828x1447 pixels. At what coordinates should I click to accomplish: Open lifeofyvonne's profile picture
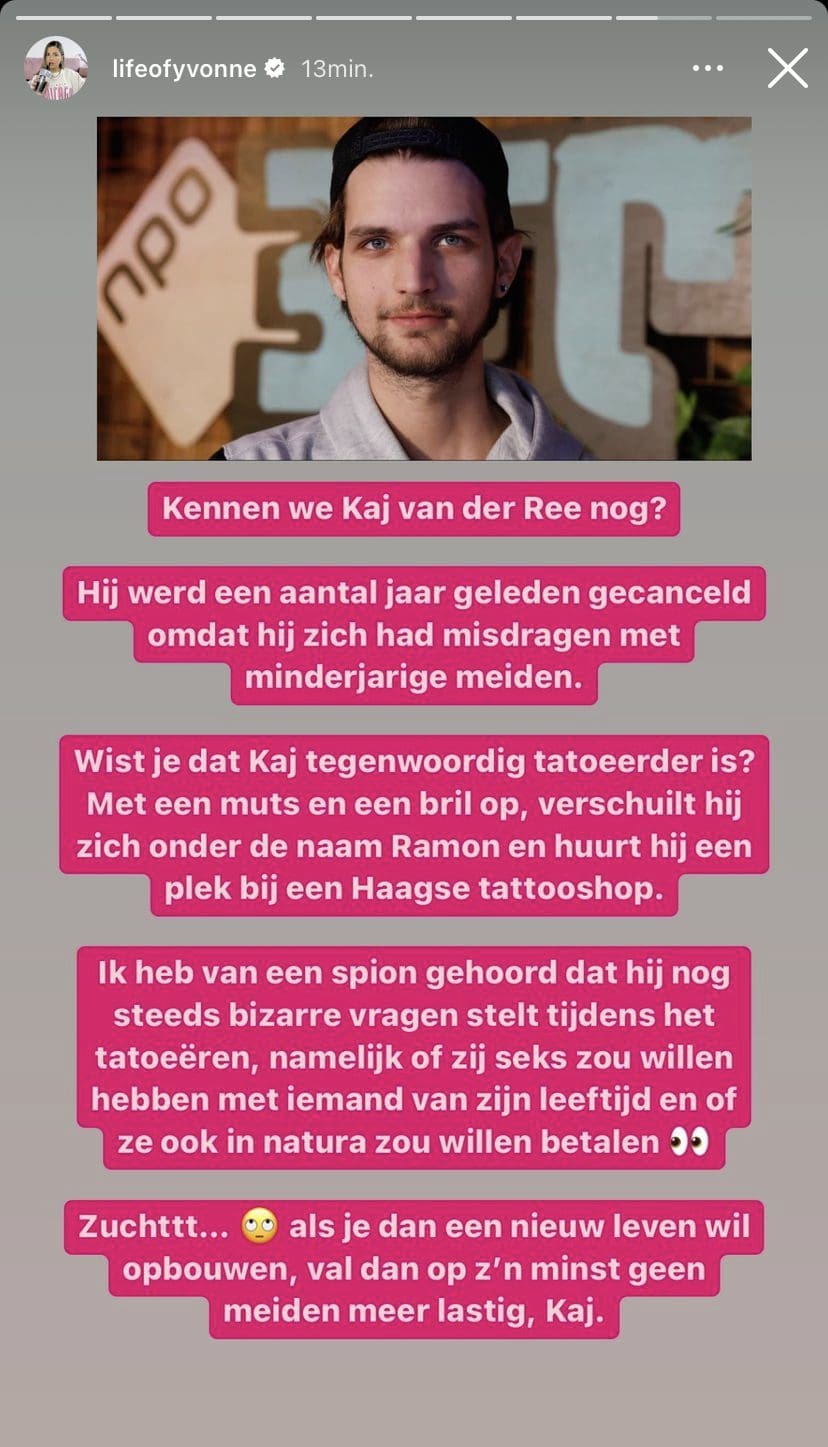[x=56, y=69]
